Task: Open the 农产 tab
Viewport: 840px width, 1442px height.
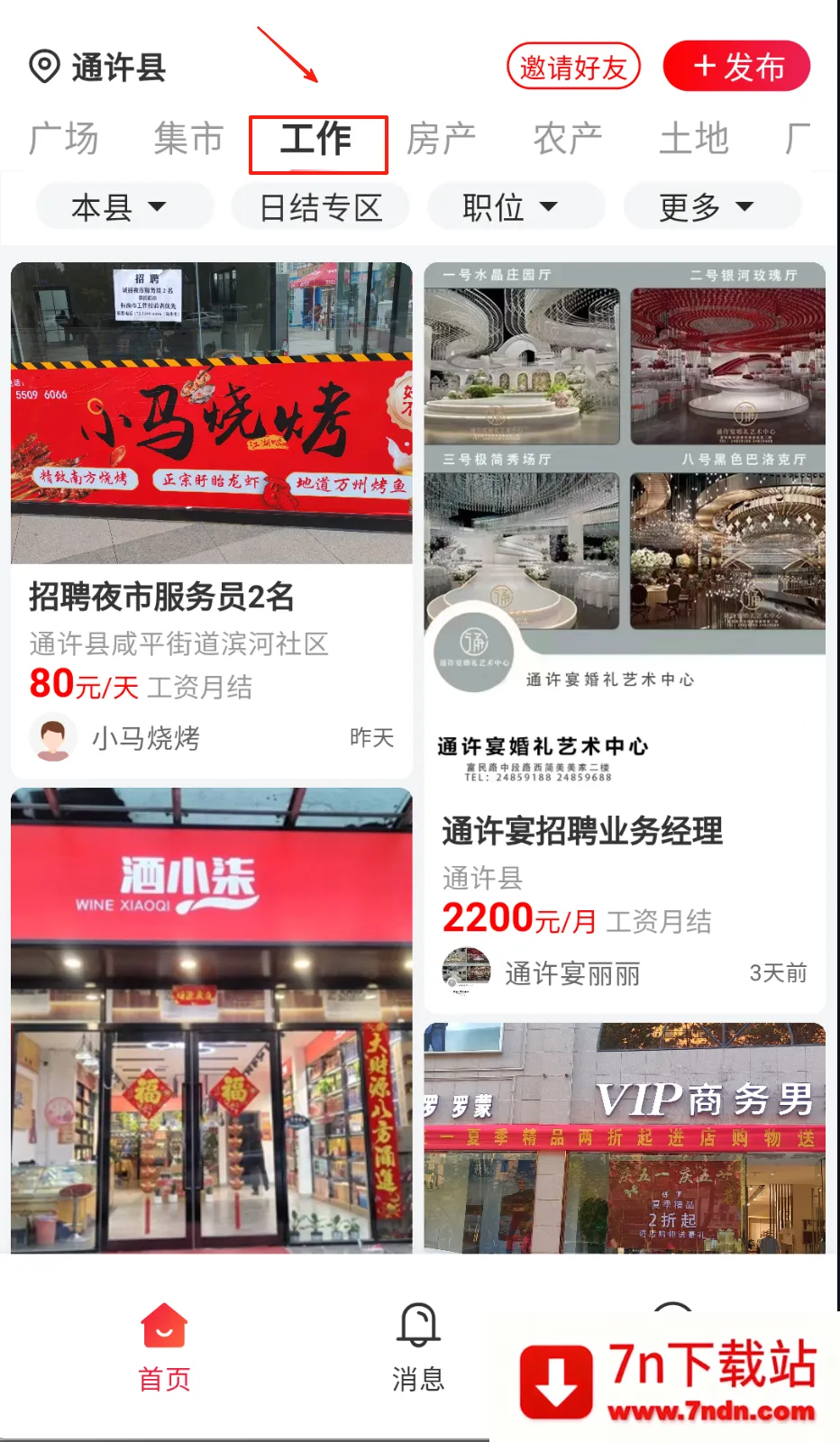Action: (566, 138)
